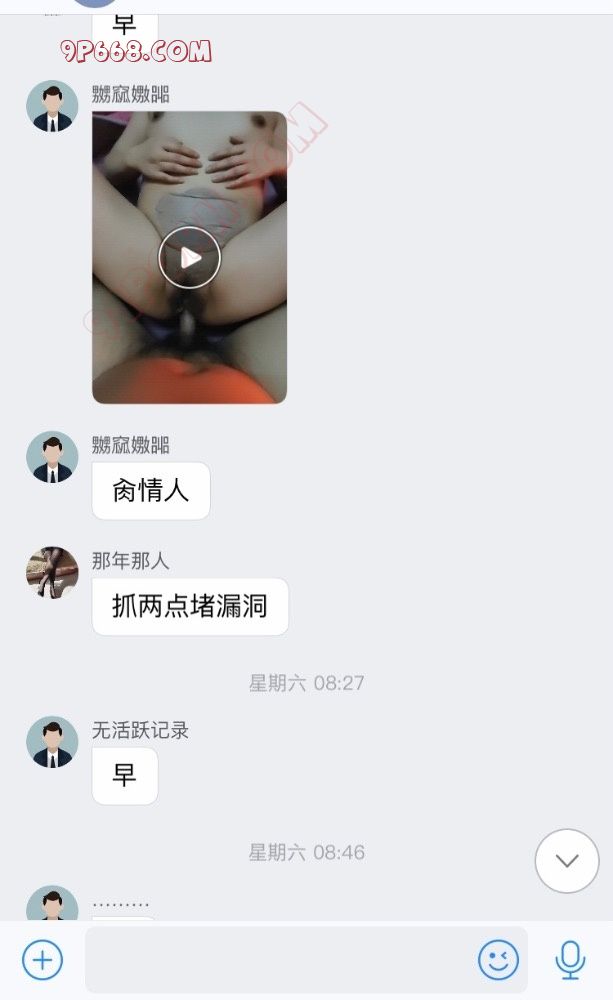Open the plus attachment menu
The width and height of the screenshot is (613, 1000).
pos(42,961)
